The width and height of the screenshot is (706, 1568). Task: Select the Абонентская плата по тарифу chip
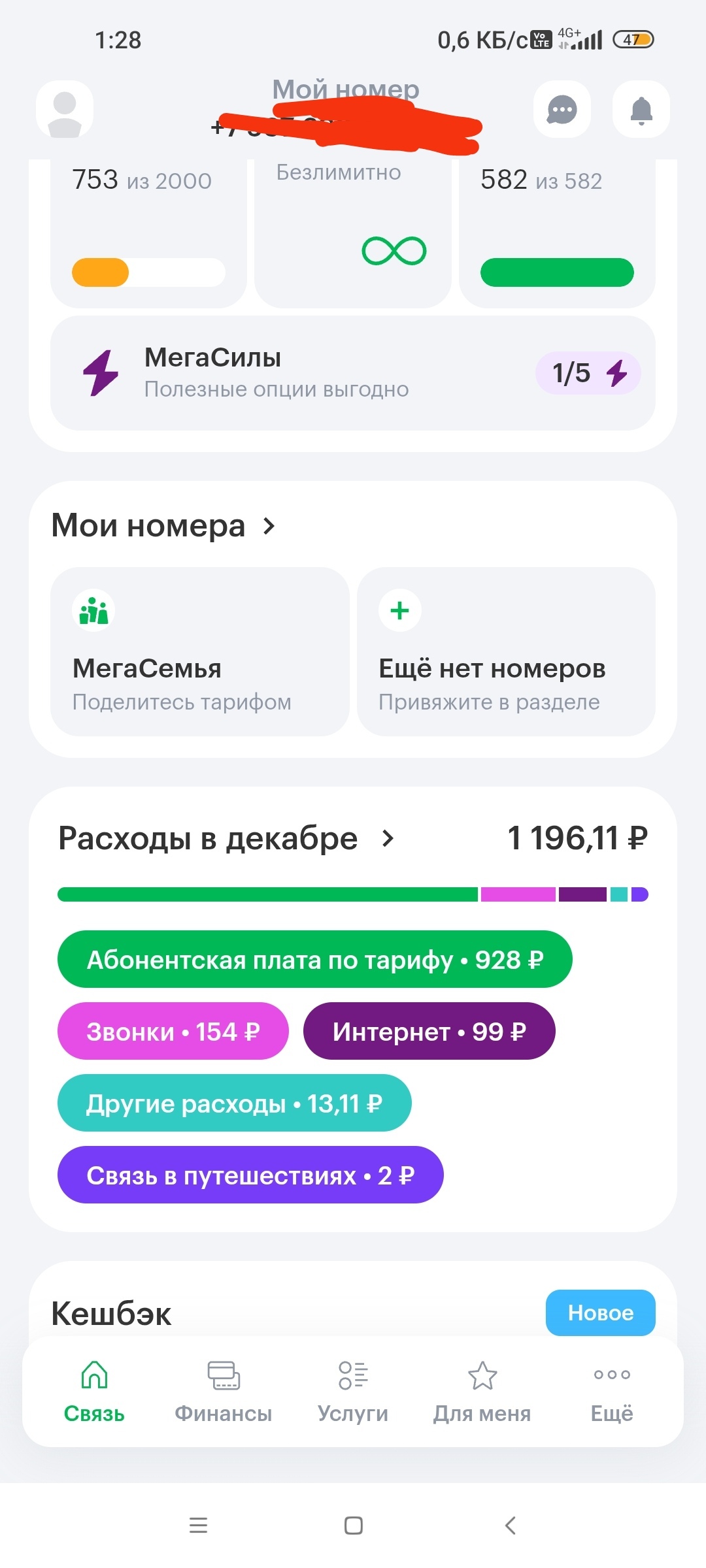[315, 959]
